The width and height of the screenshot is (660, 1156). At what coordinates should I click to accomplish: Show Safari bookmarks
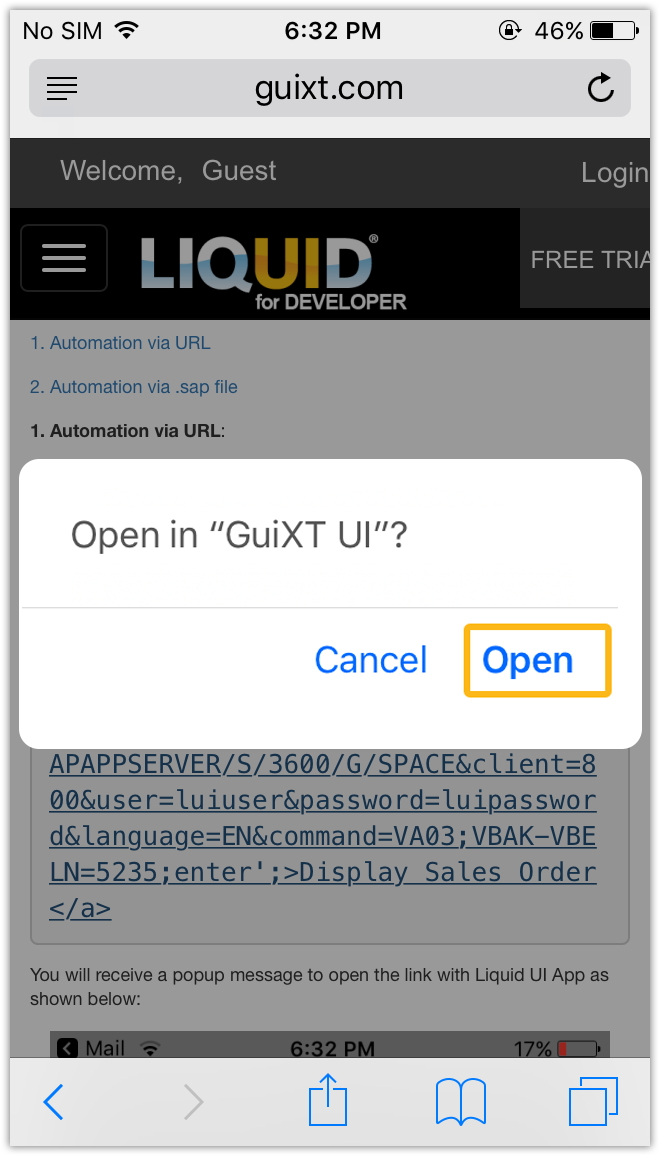(461, 1102)
